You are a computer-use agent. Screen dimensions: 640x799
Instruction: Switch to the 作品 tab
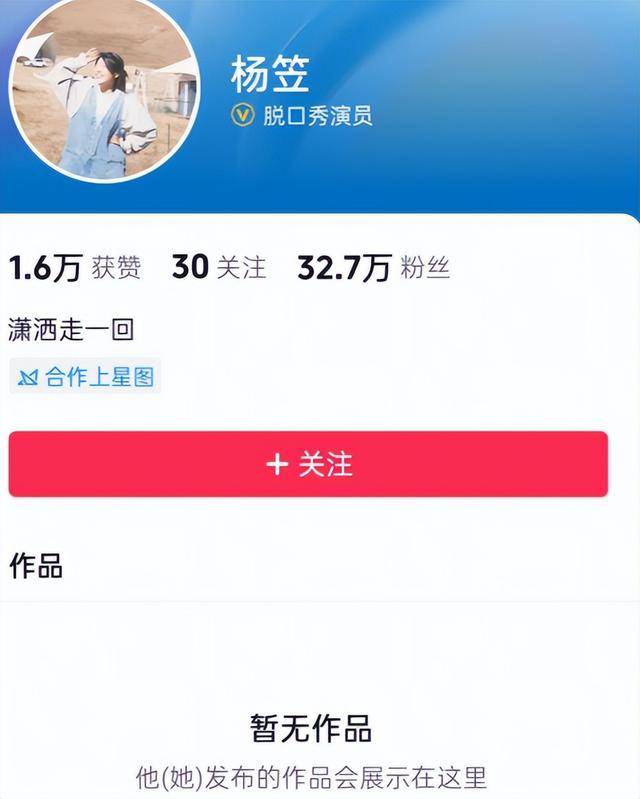click(36, 565)
